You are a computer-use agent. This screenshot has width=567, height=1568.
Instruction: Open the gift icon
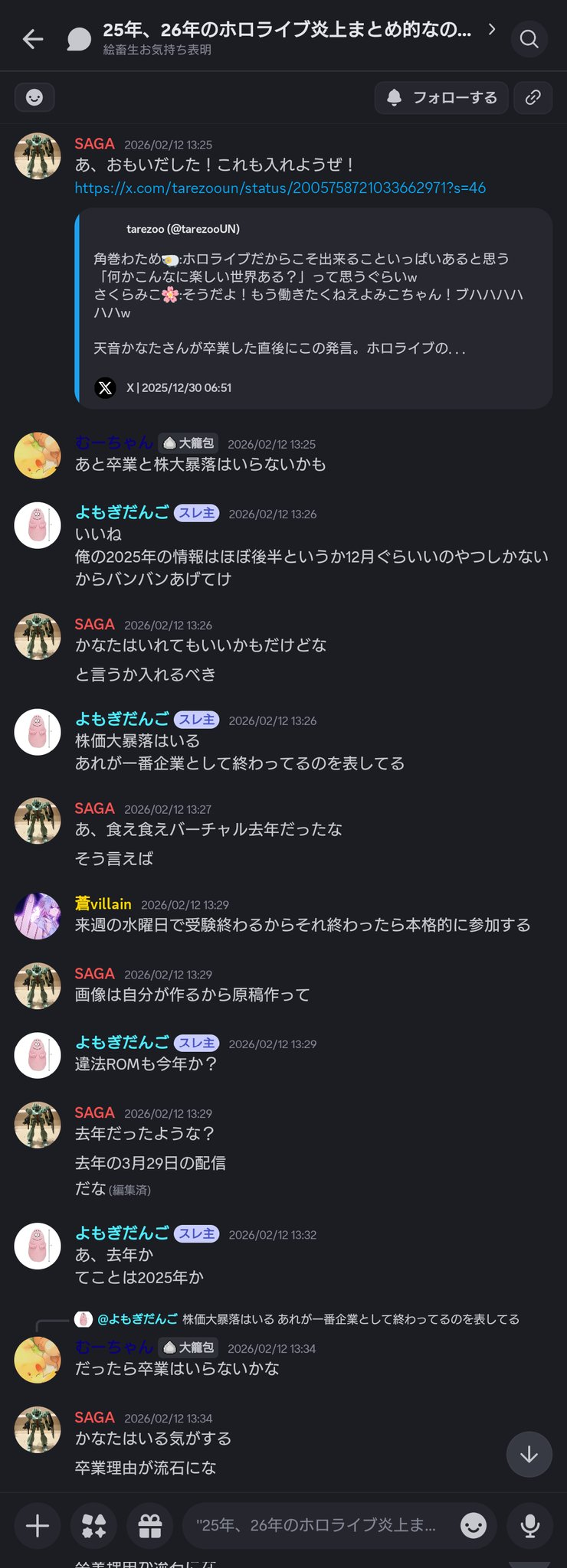click(x=150, y=1525)
